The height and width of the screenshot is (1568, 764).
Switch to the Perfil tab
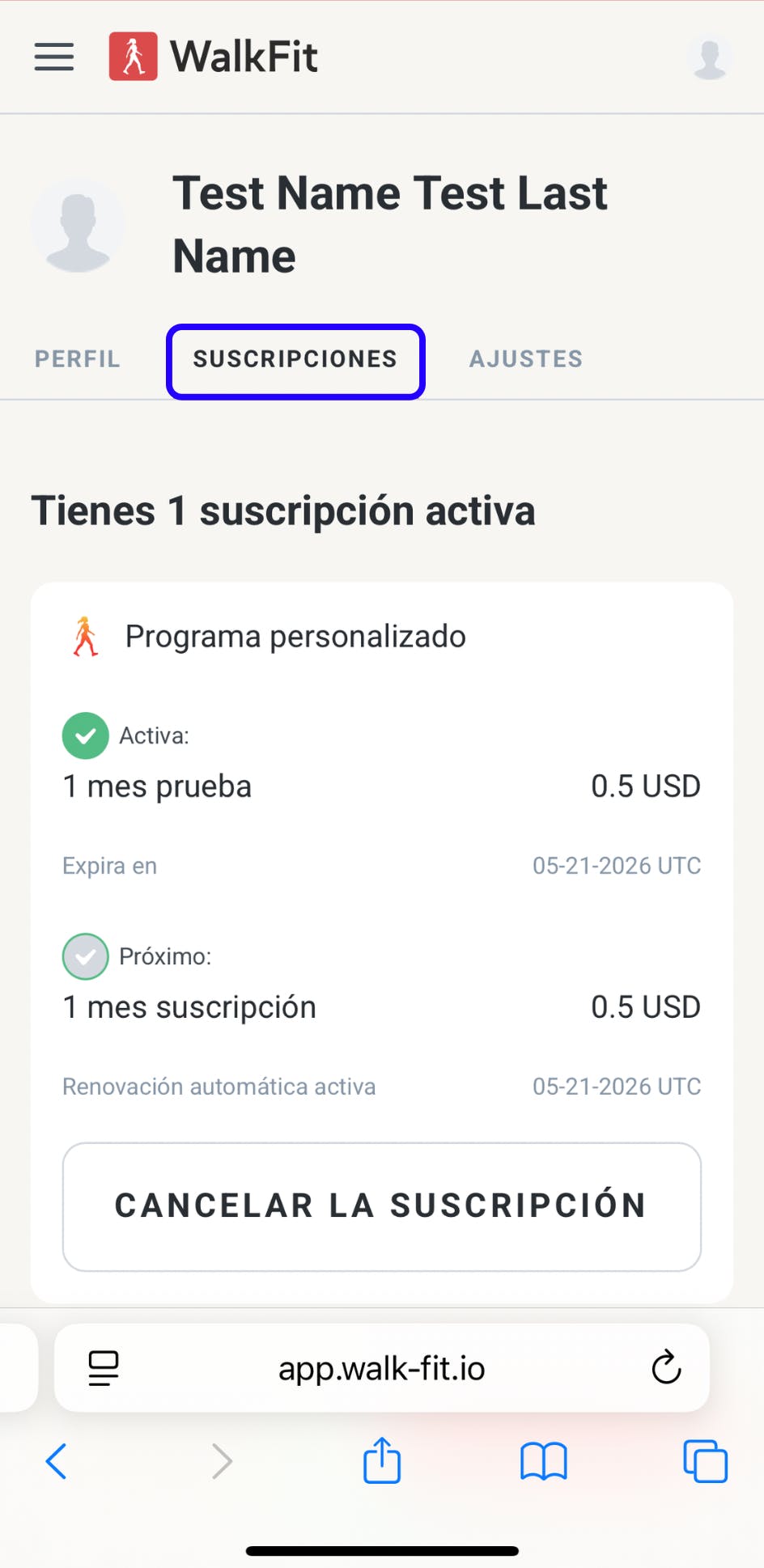pyautogui.click(x=78, y=359)
